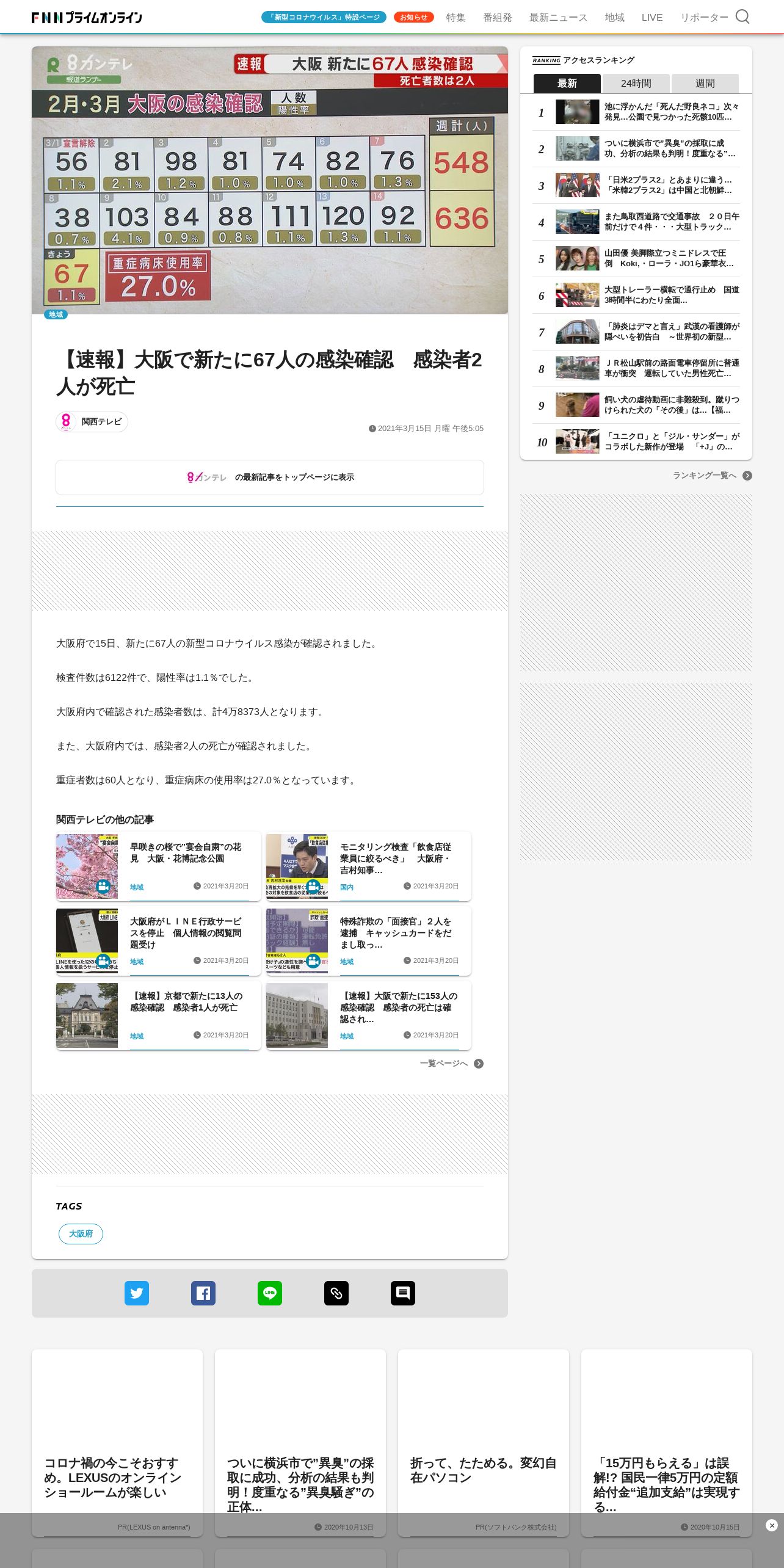Viewport: 784px width, 1568px height.
Task: Select the 大阪府 tag
Action: tap(81, 1234)
